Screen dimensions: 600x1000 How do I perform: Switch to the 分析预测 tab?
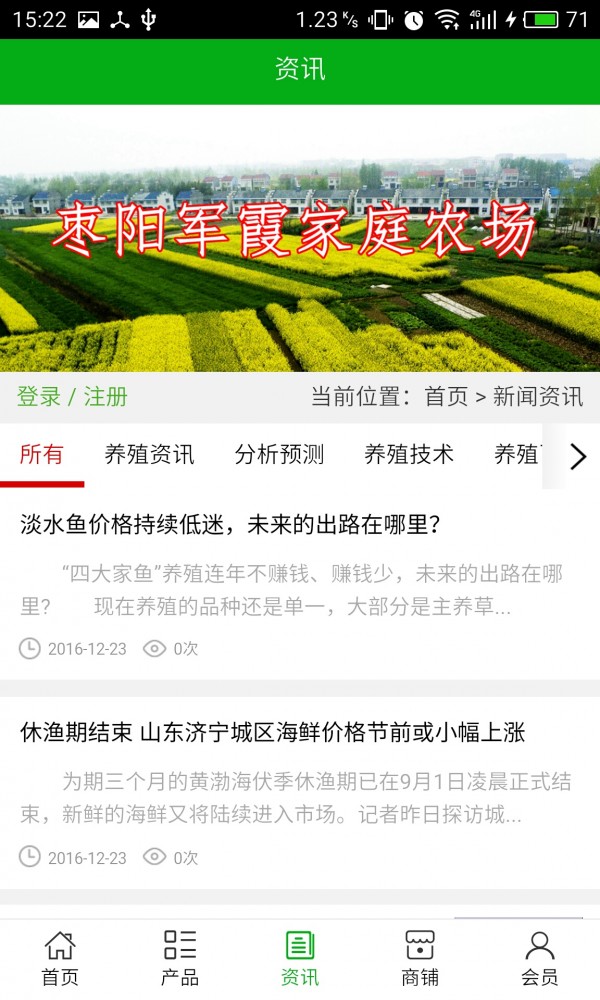coord(279,455)
